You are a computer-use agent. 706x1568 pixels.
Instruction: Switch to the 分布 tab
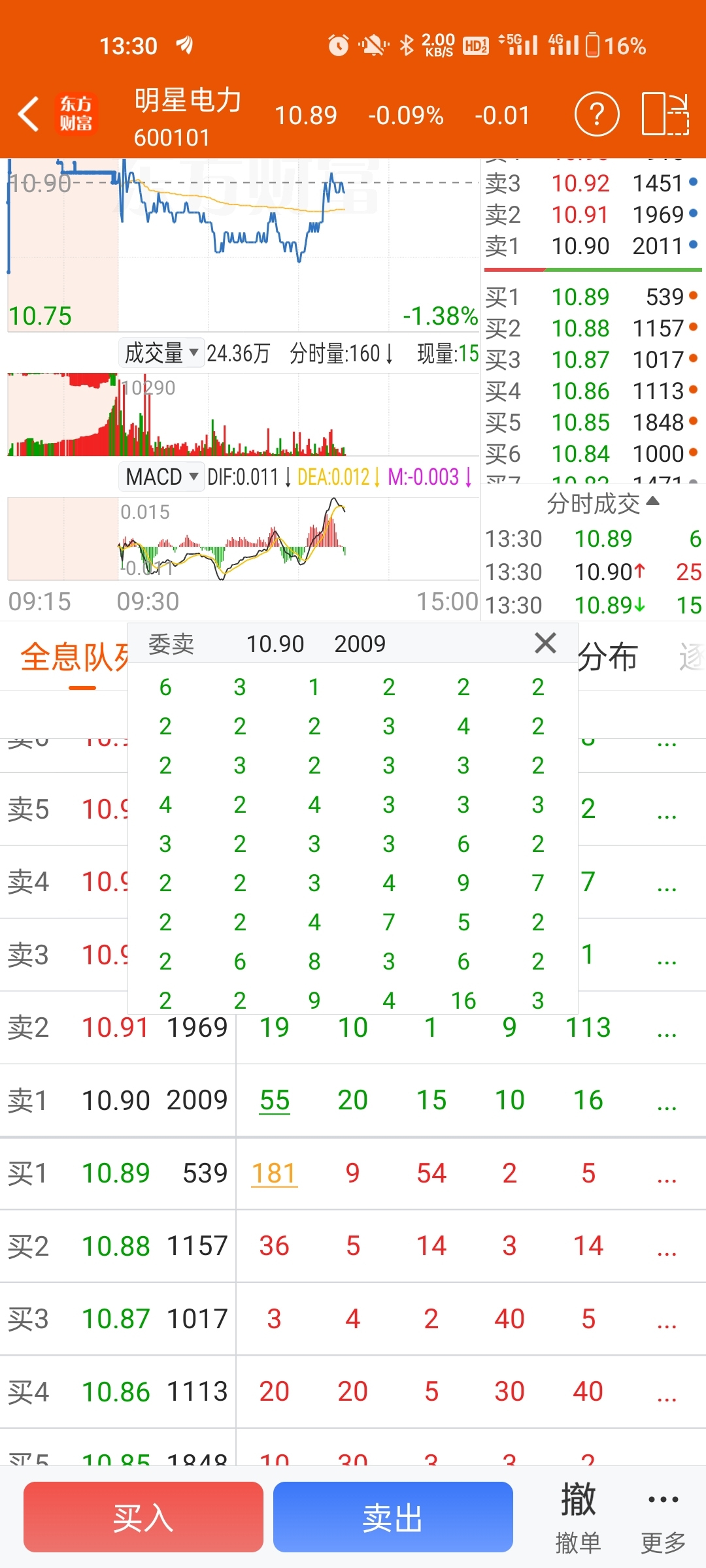coord(608,657)
